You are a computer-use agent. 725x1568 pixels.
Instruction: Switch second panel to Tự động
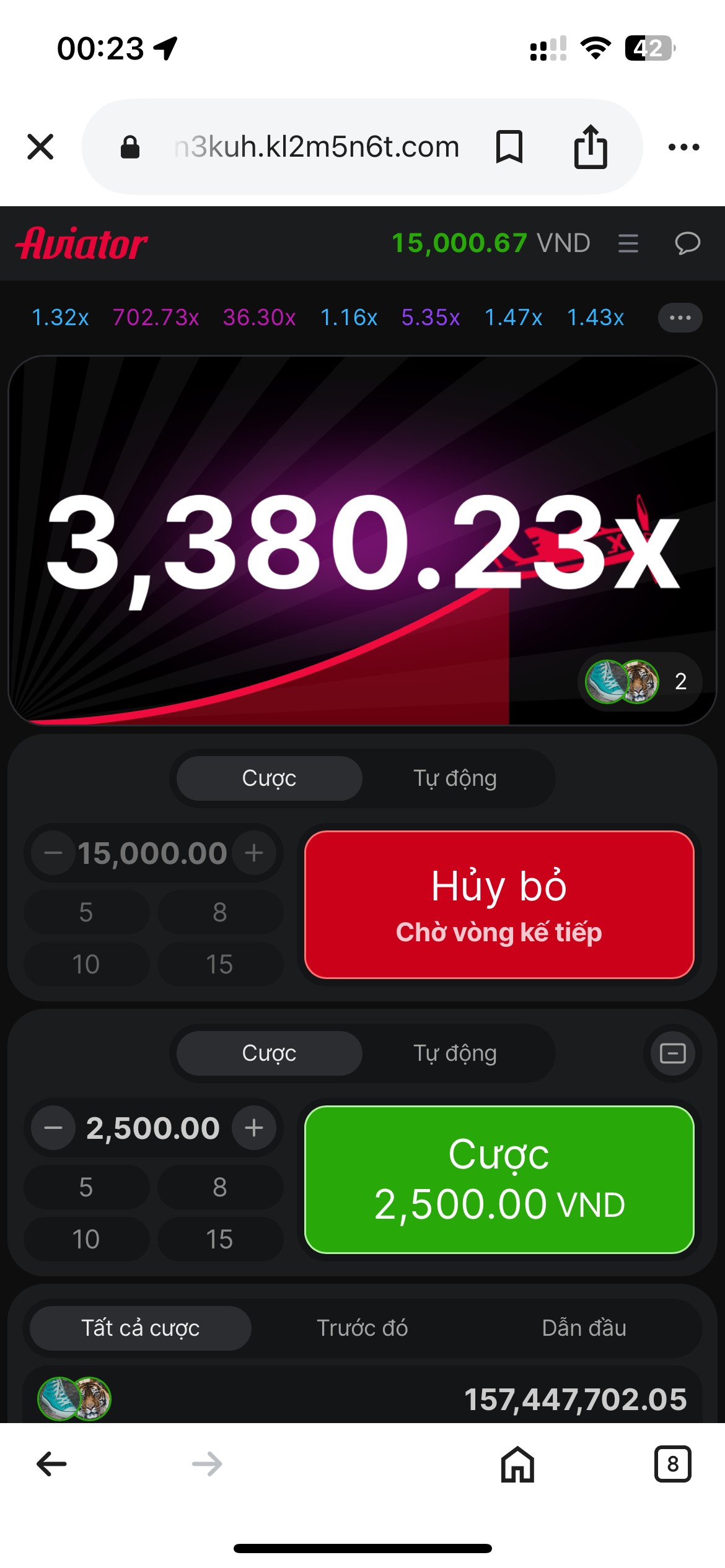coord(455,1053)
